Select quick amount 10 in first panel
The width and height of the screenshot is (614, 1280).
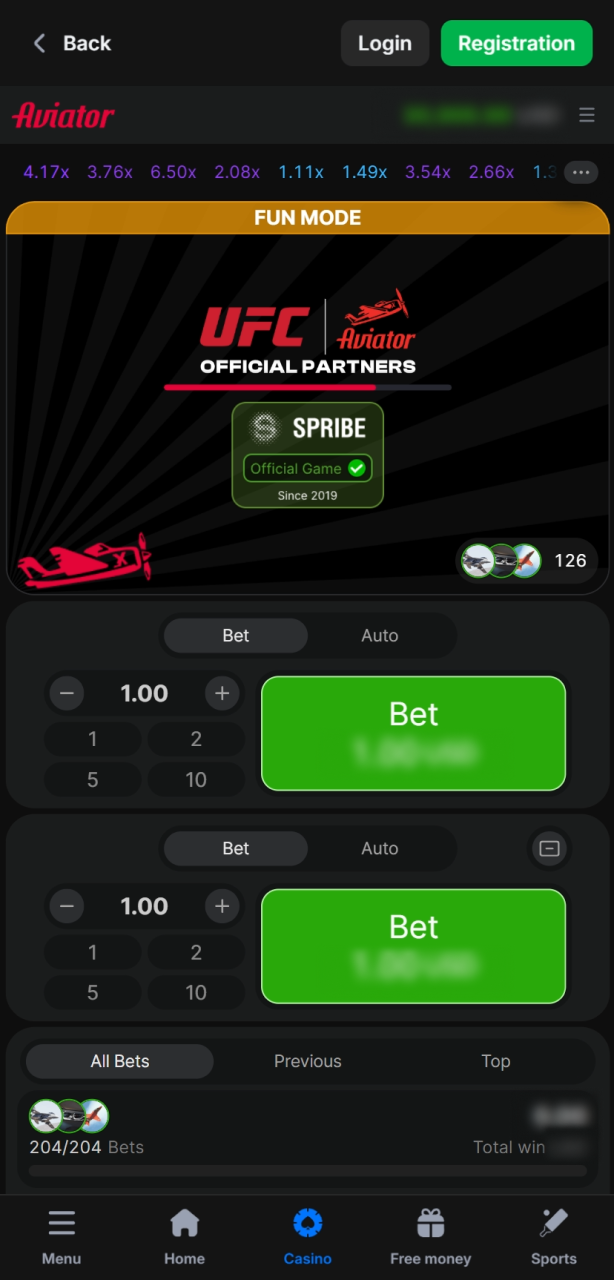196,779
